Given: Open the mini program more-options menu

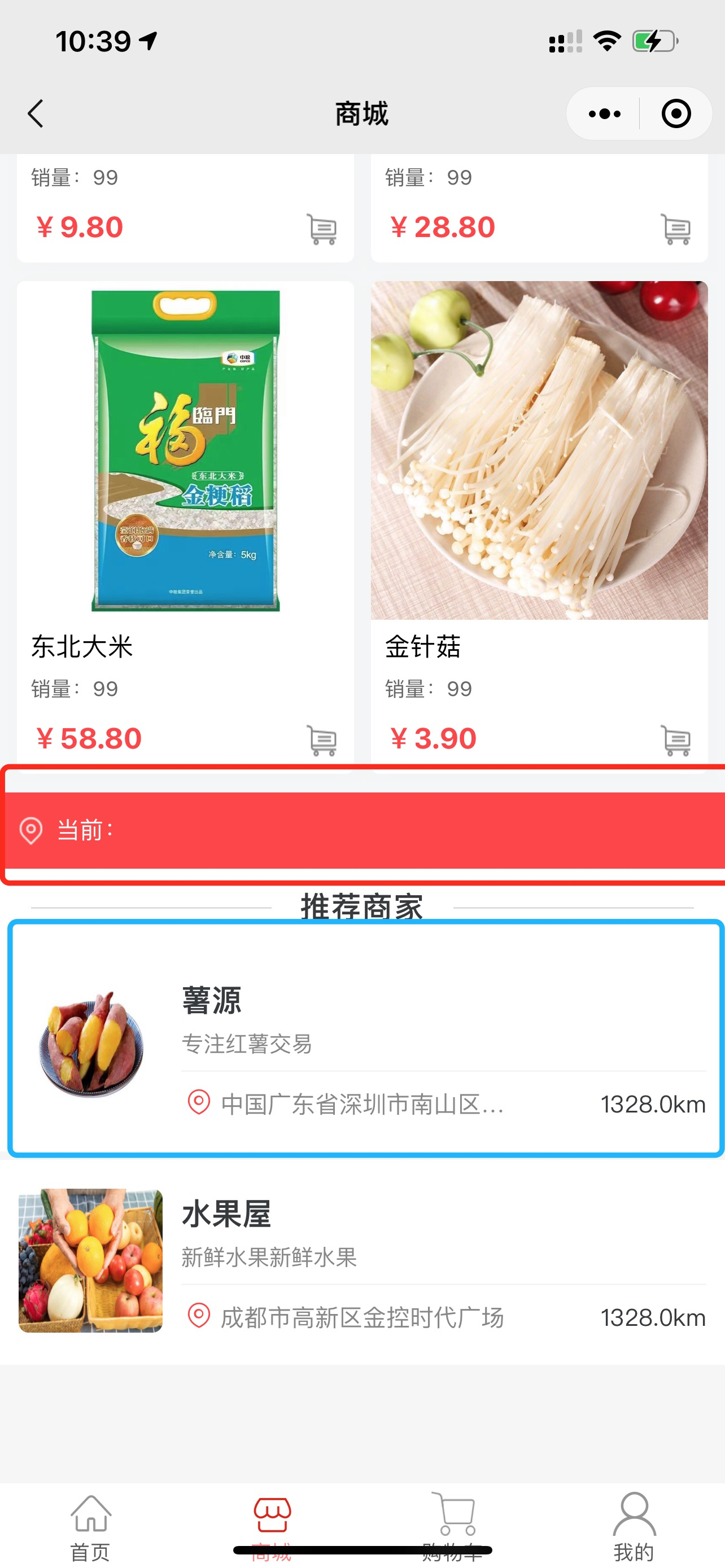Looking at the screenshot, I should pos(604,114).
